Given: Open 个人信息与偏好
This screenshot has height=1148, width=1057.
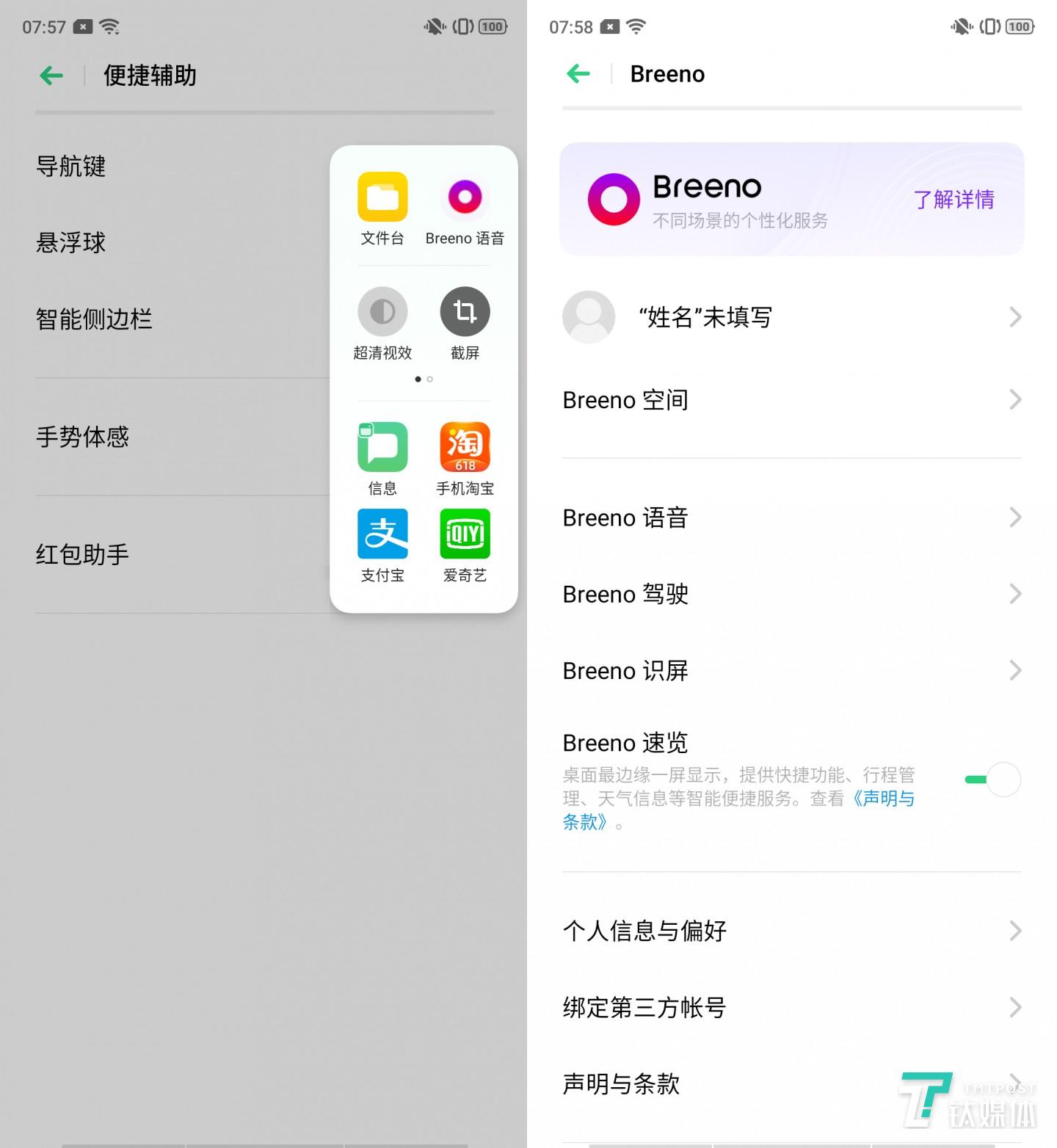Looking at the screenshot, I should click(791, 931).
